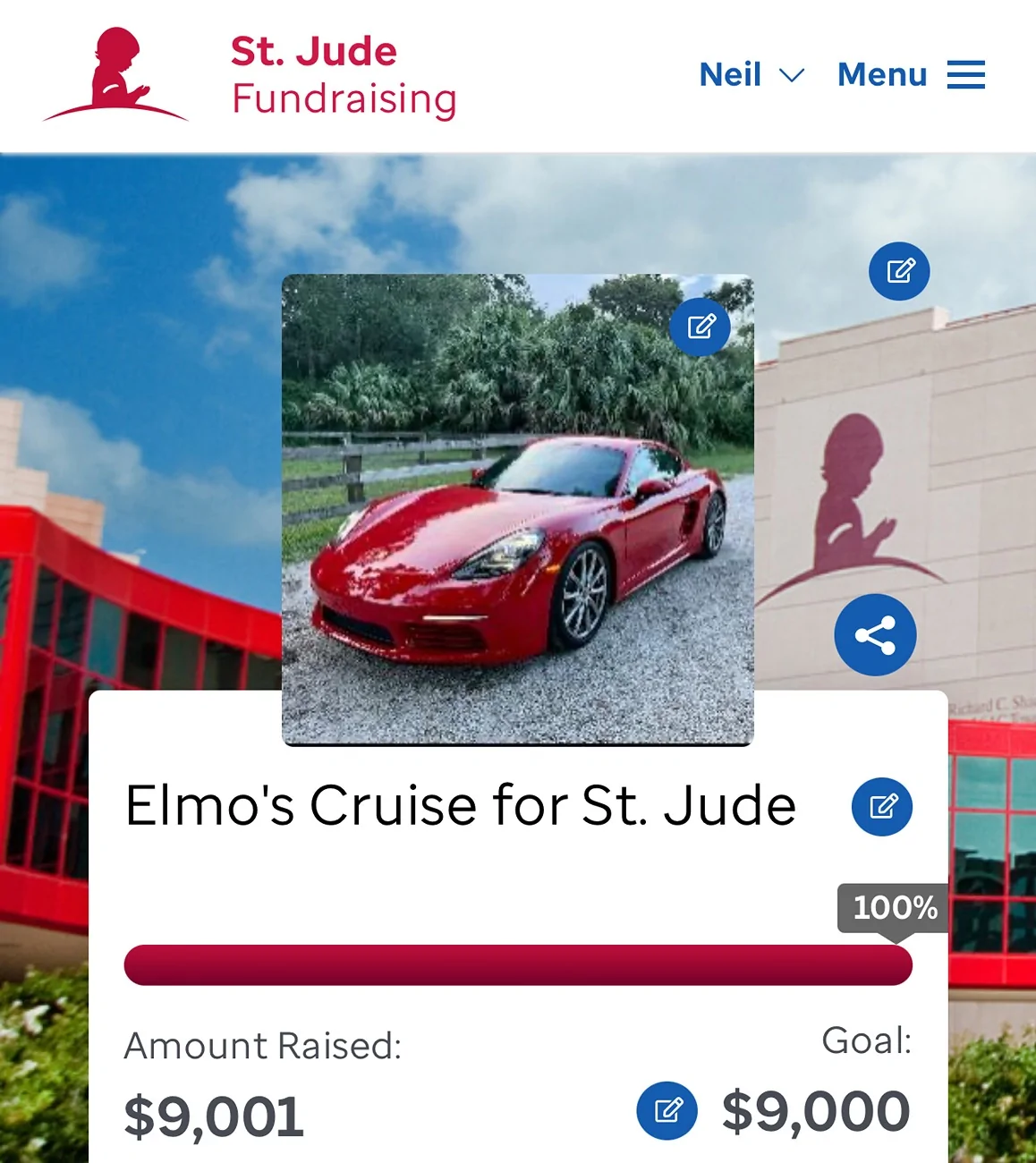Open the Neil account dropdown
Image resolution: width=1036 pixels, height=1163 pixels.
point(752,75)
